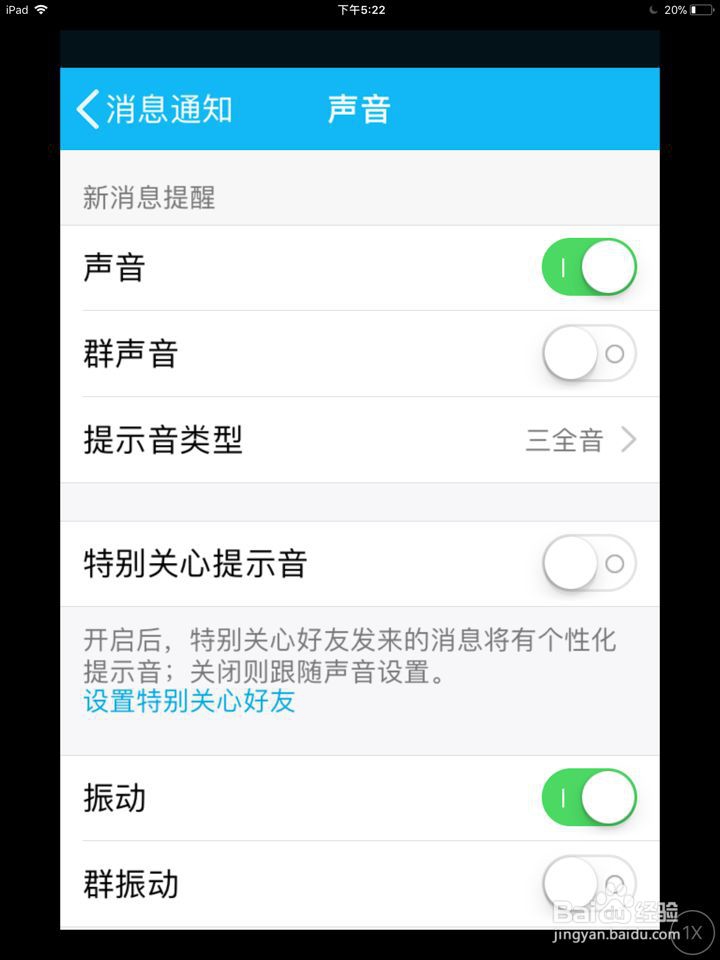The height and width of the screenshot is (960, 720).
Task: Tap the Wi-Fi icon in status bar
Action: point(41,10)
